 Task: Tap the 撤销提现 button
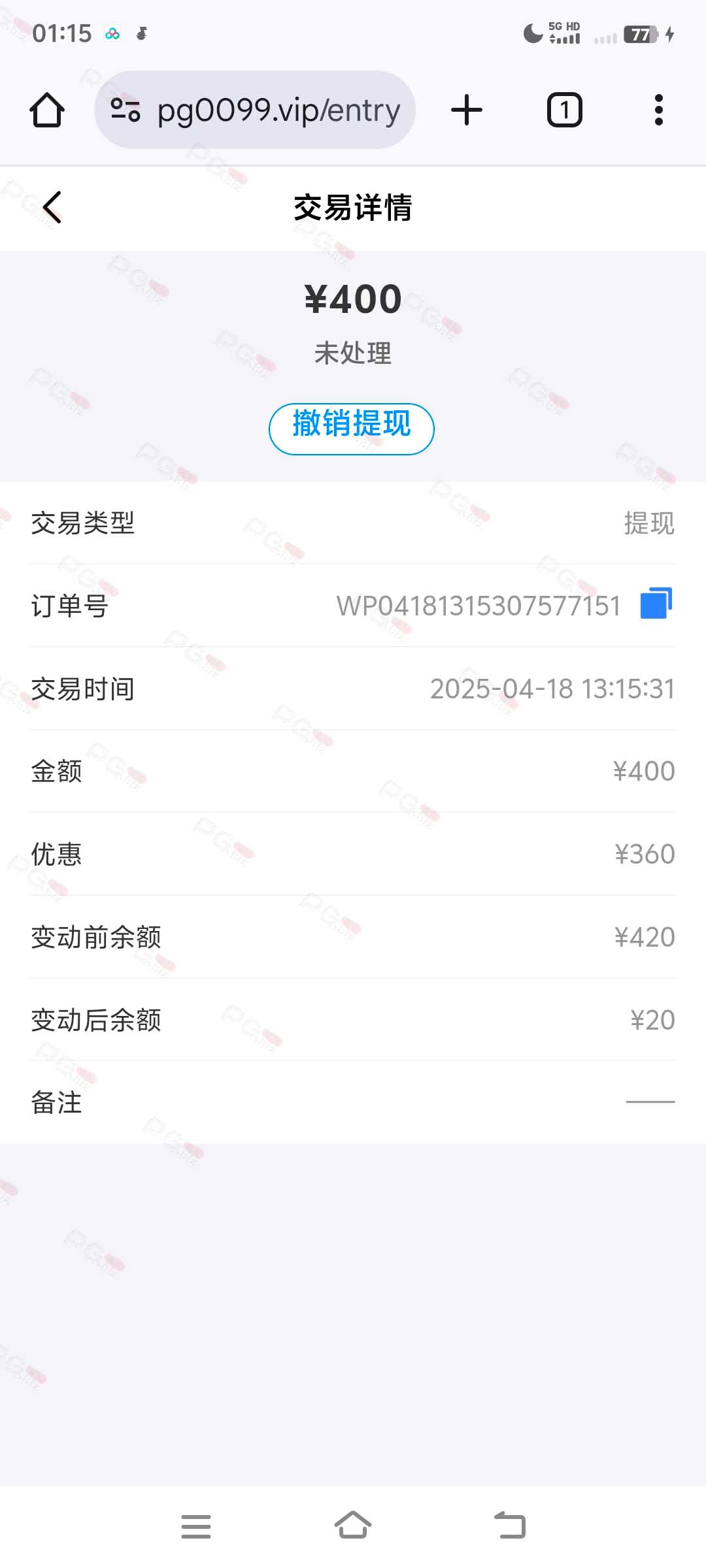point(352,429)
